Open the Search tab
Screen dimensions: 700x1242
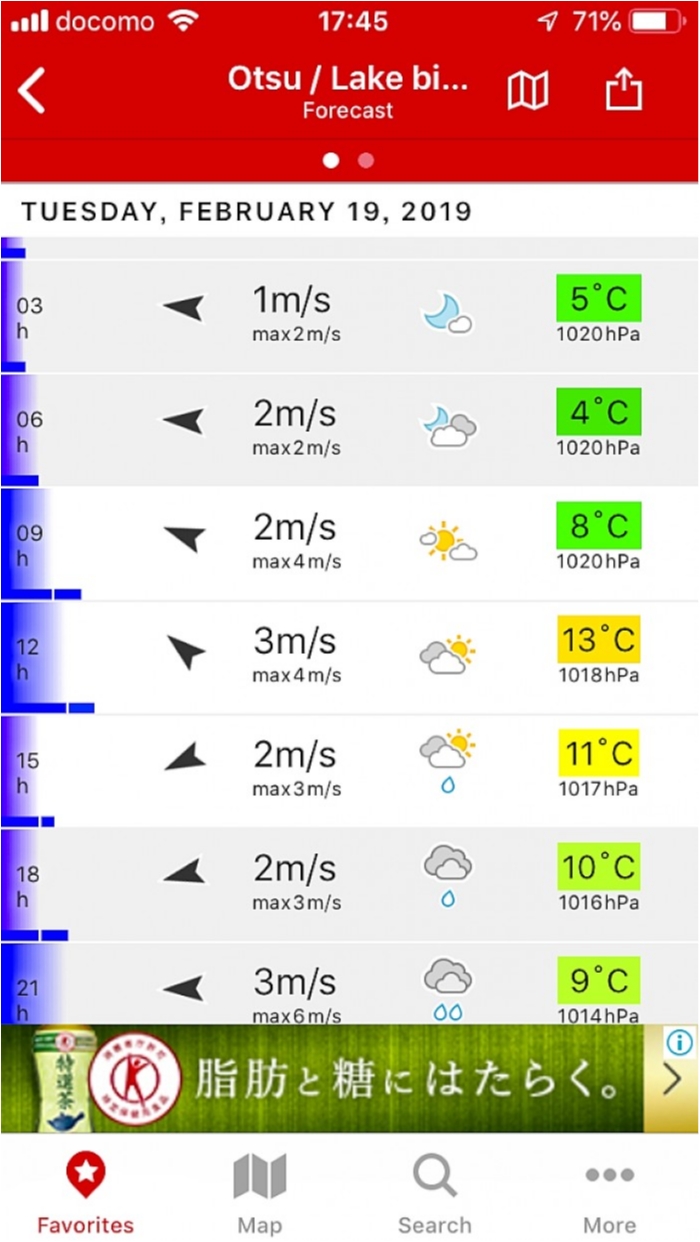434,1192
